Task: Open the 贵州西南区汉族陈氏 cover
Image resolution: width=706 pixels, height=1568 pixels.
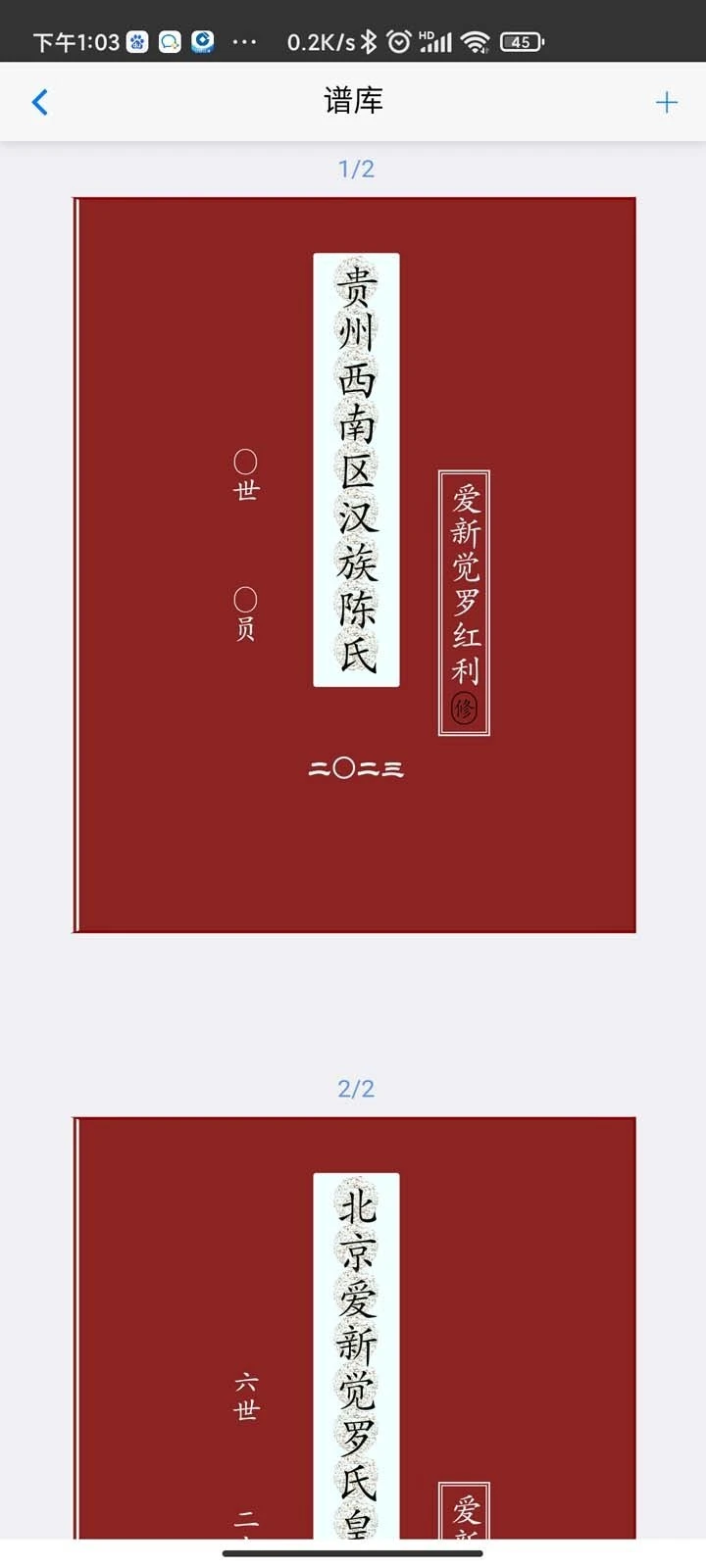Action: click(355, 465)
